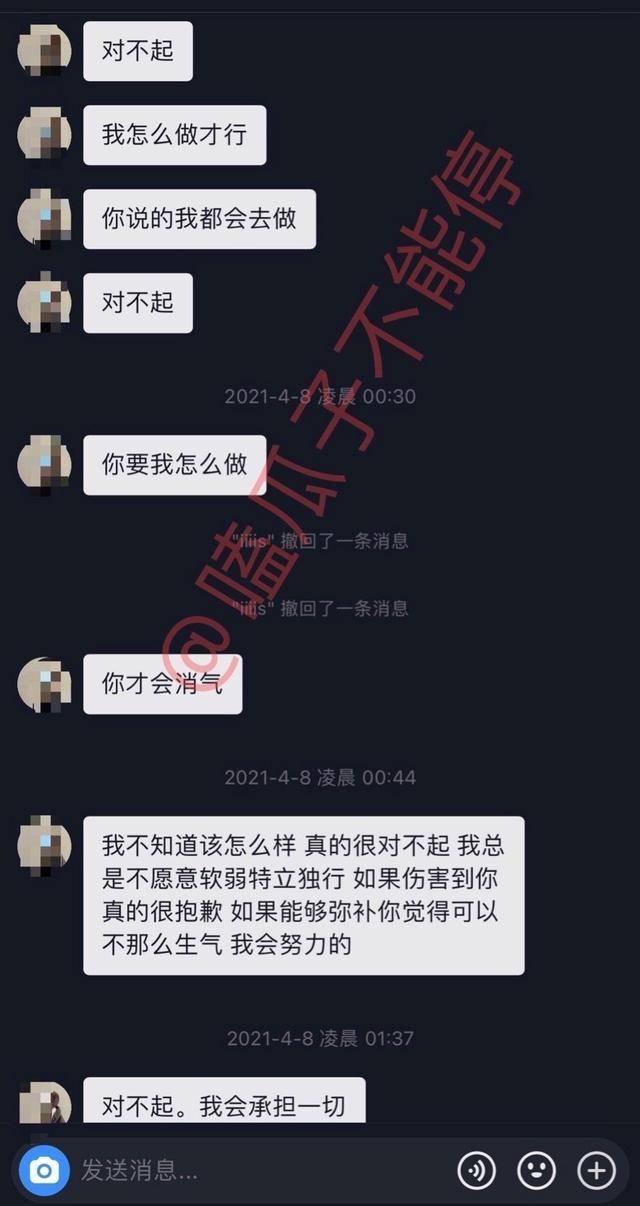Open the emoji sticker picker
The image size is (640, 1206).
pyautogui.click(x=537, y=1170)
